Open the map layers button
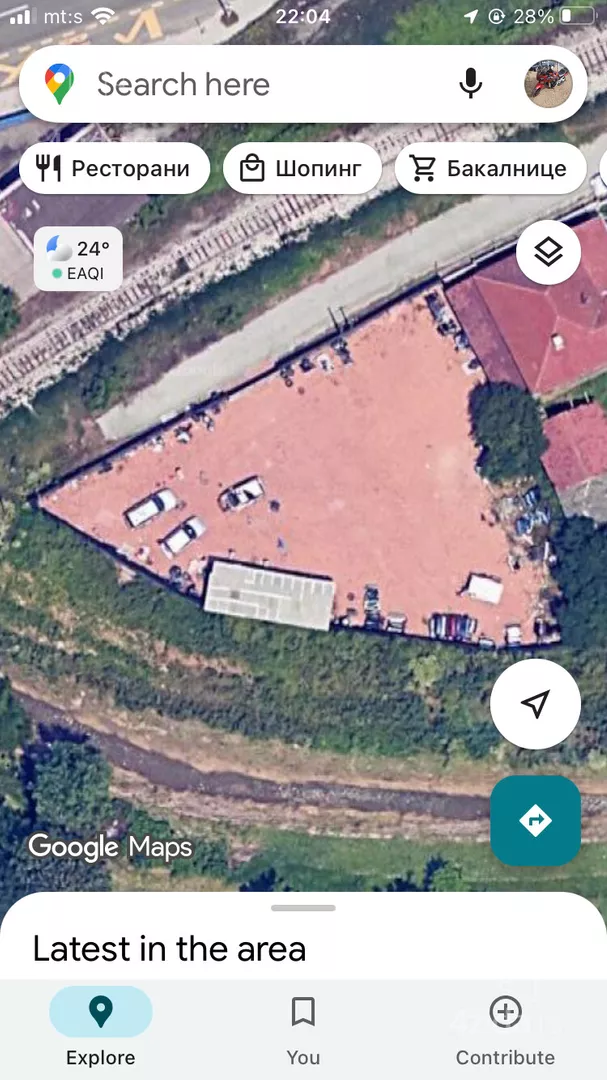Viewport: 607px width, 1080px height. (548, 253)
